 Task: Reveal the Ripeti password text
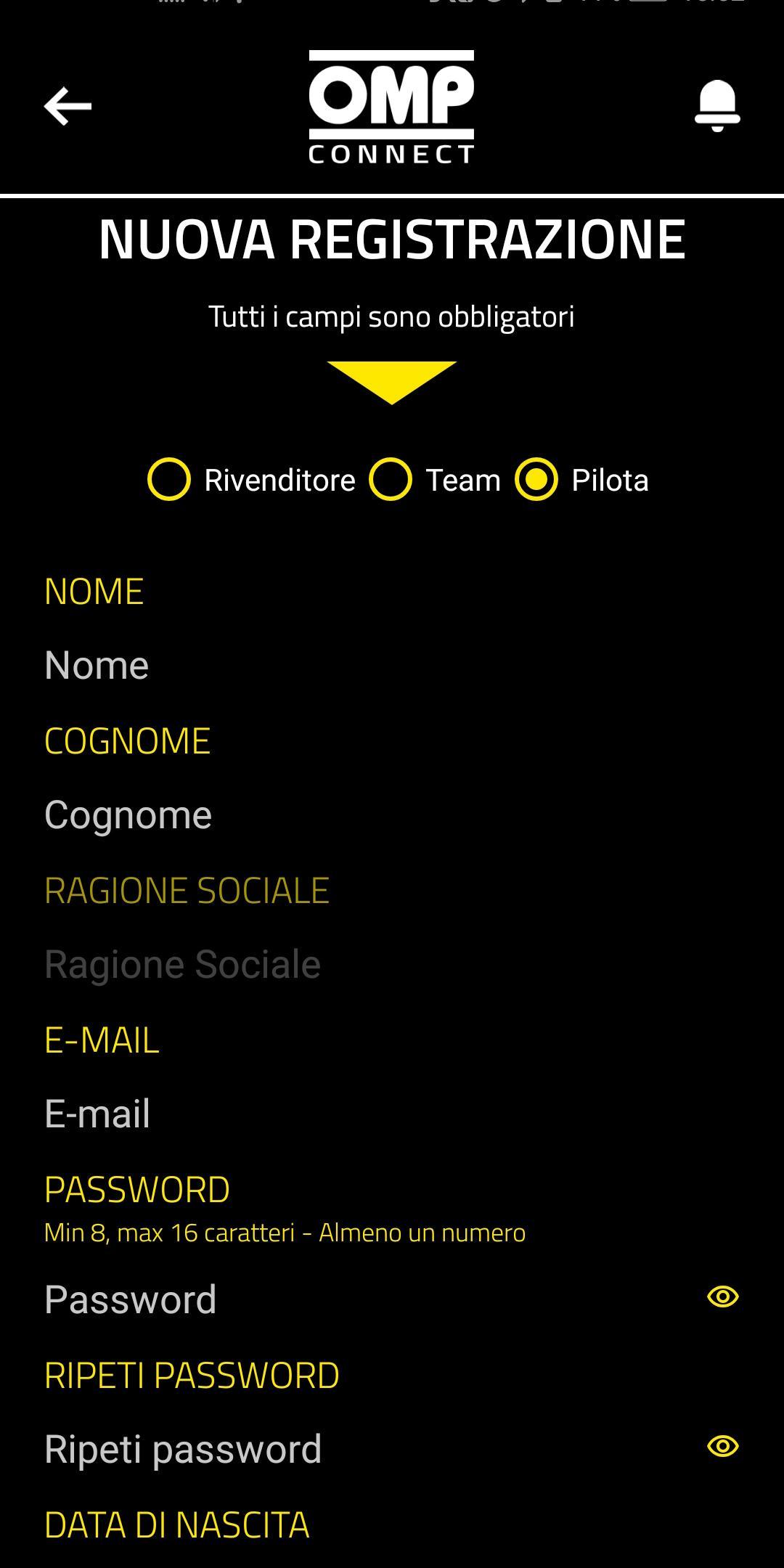(723, 1446)
